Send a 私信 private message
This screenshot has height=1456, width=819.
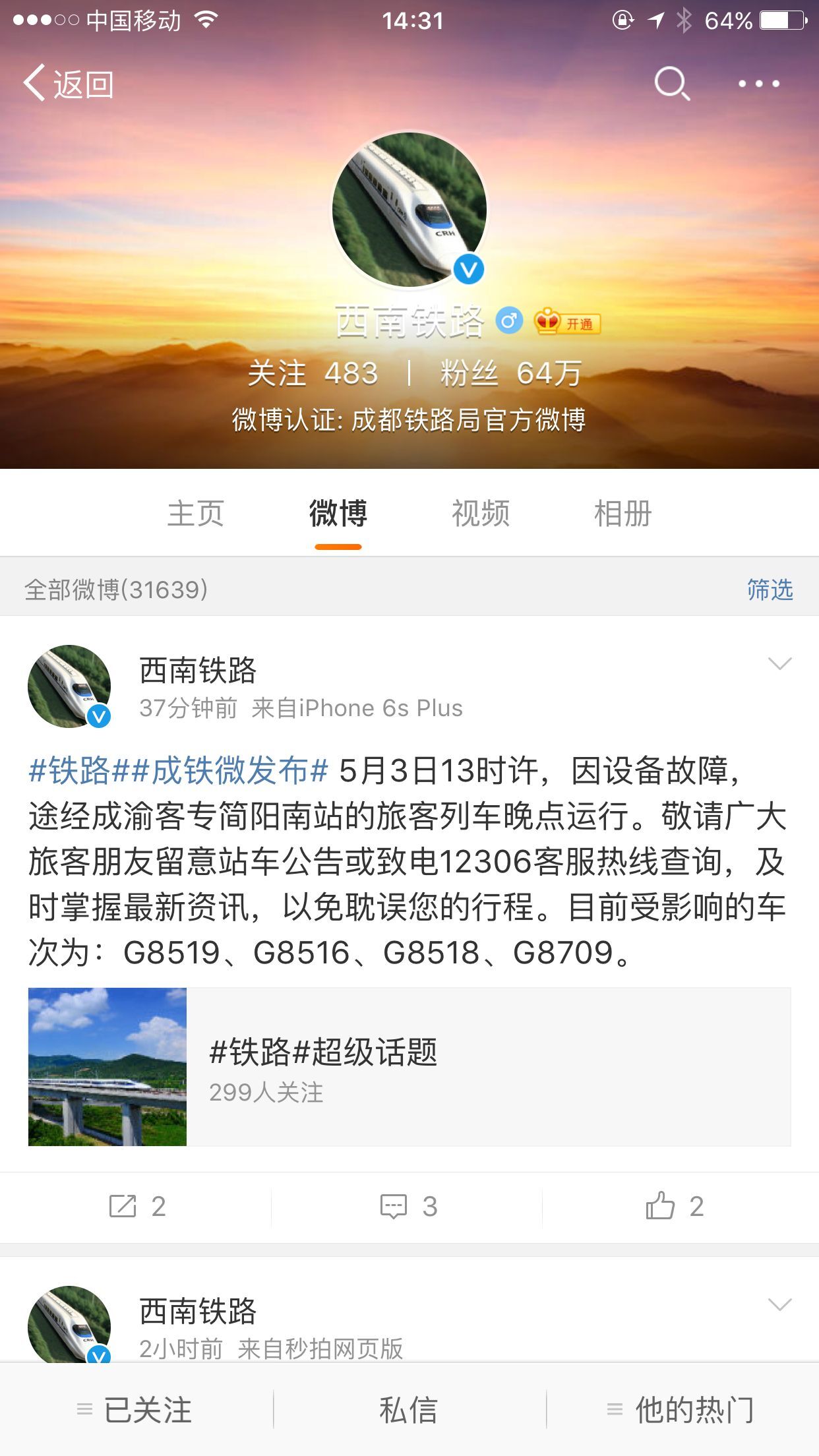click(409, 1410)
